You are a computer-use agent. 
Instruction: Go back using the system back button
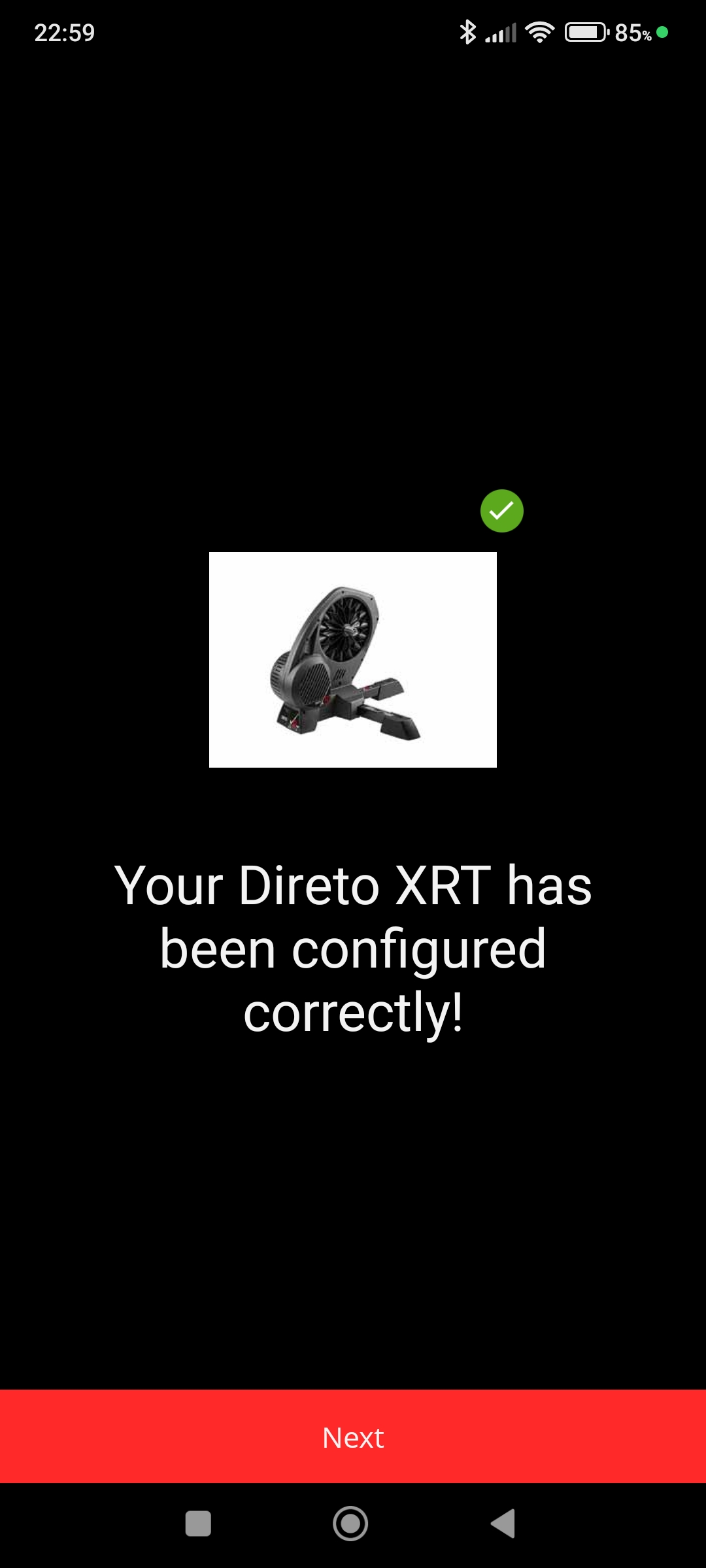503,1524
